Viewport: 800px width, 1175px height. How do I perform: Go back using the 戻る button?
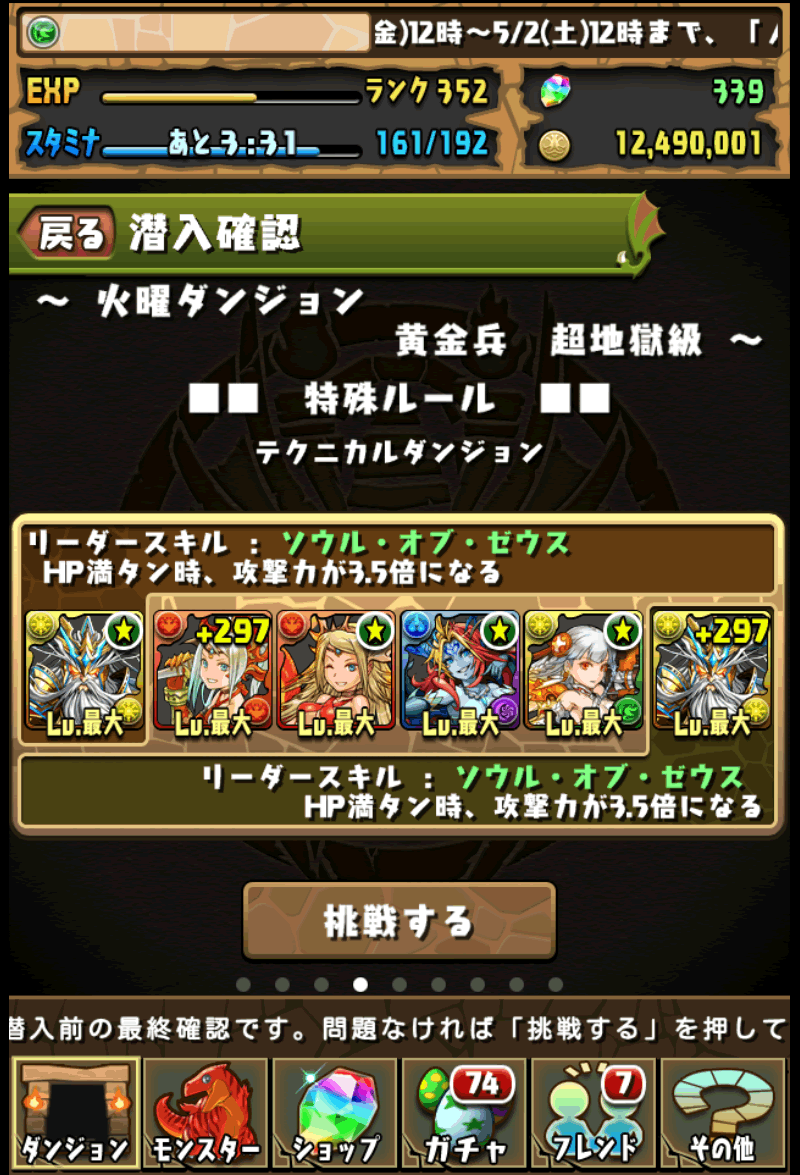click(x=72, y=235)
